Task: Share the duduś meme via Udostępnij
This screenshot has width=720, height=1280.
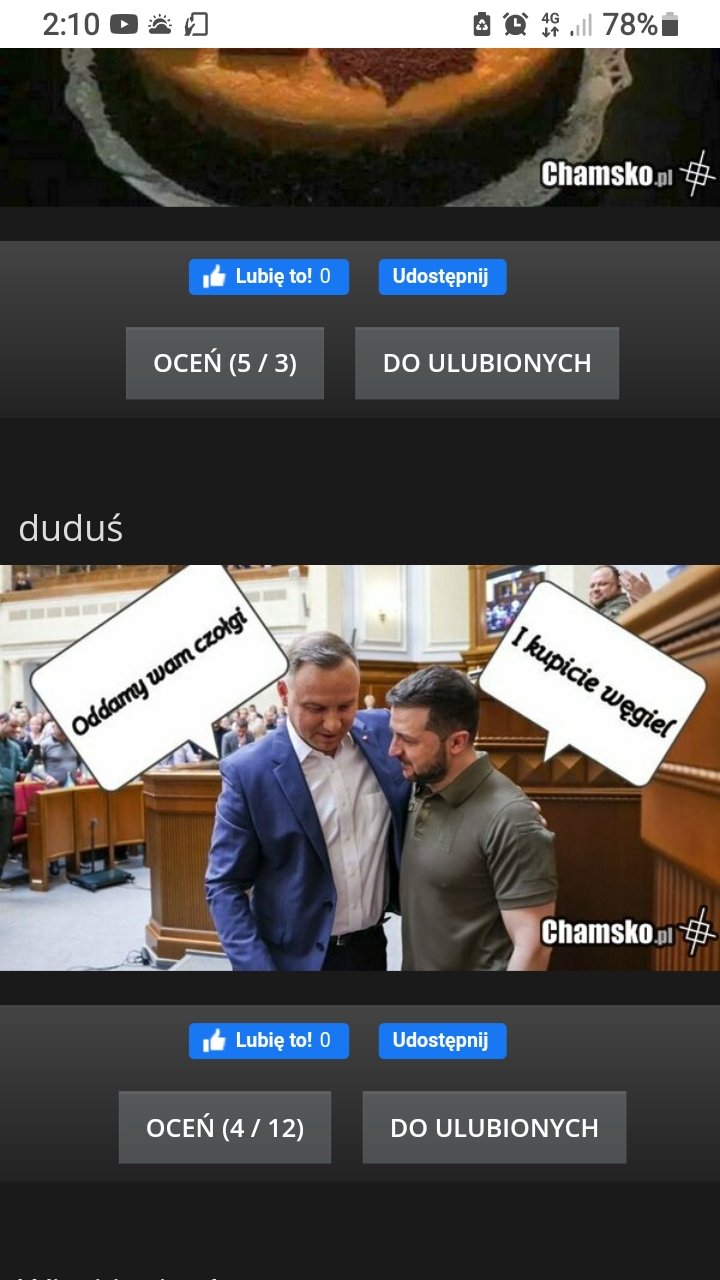Action: tap(442, 1041)
